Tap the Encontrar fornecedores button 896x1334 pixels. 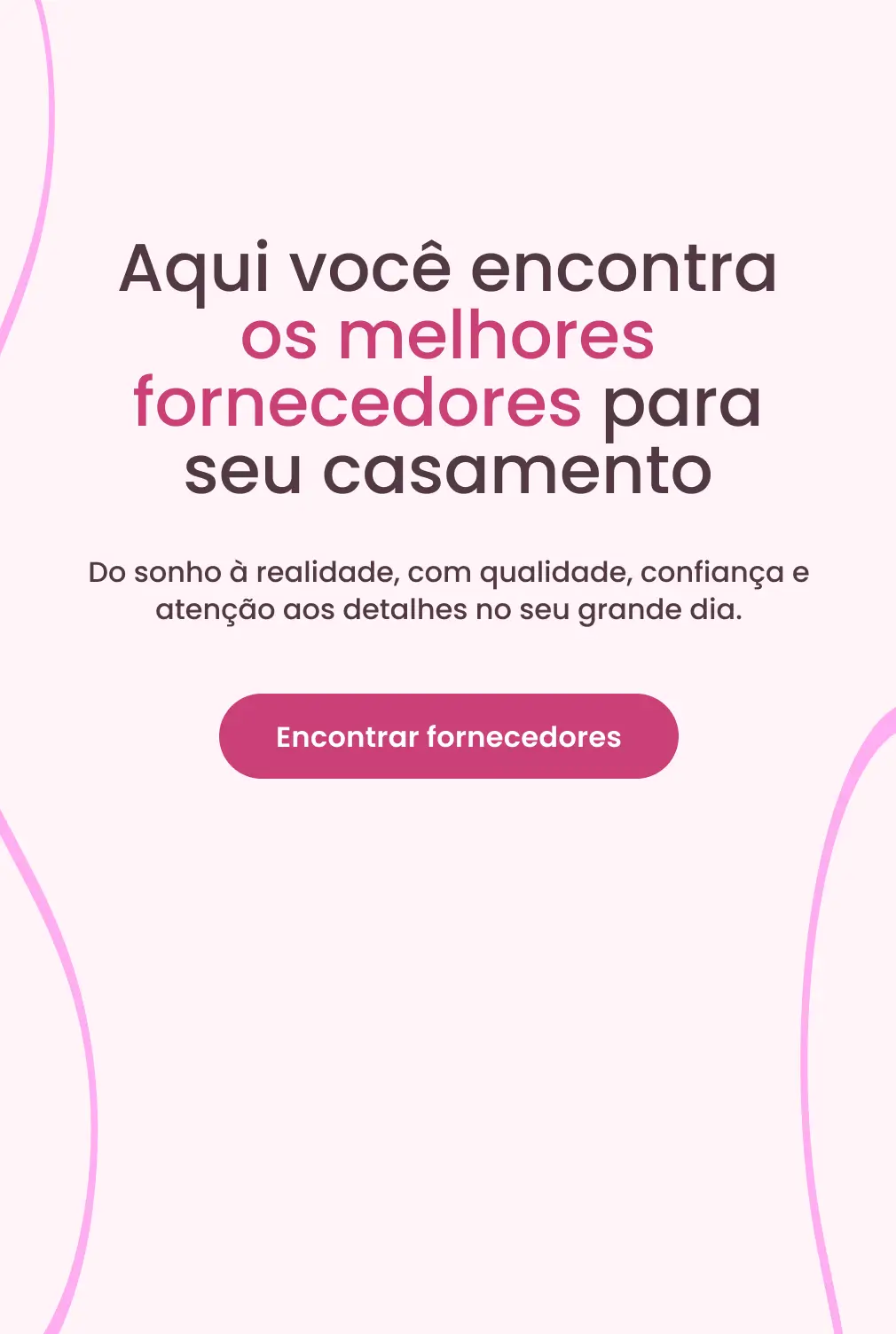[x=448, y=736]
